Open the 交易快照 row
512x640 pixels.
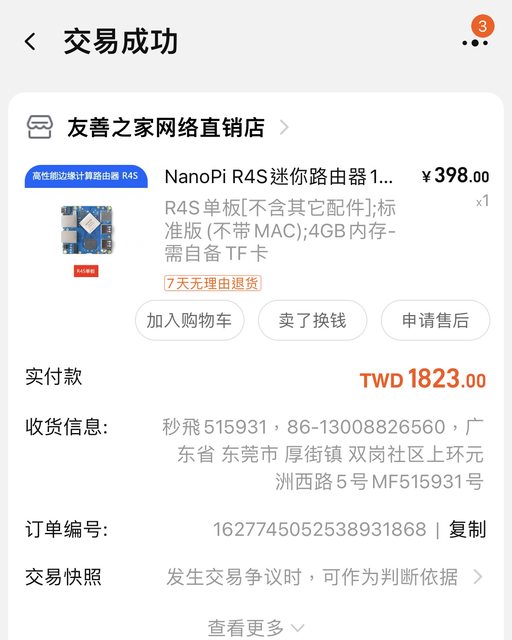pos(256,577)
